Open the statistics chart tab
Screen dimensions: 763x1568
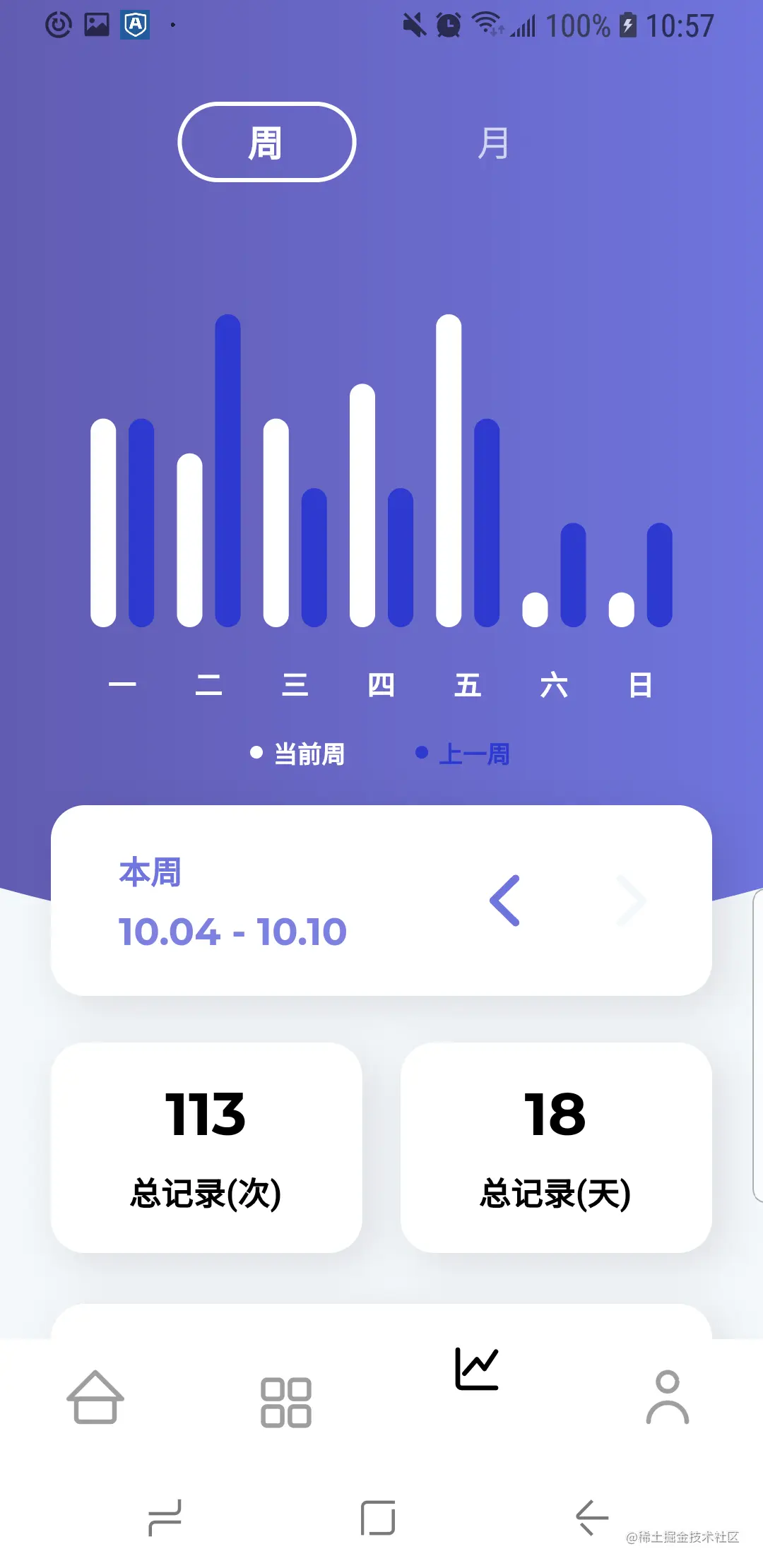[x=477, y=1369]
